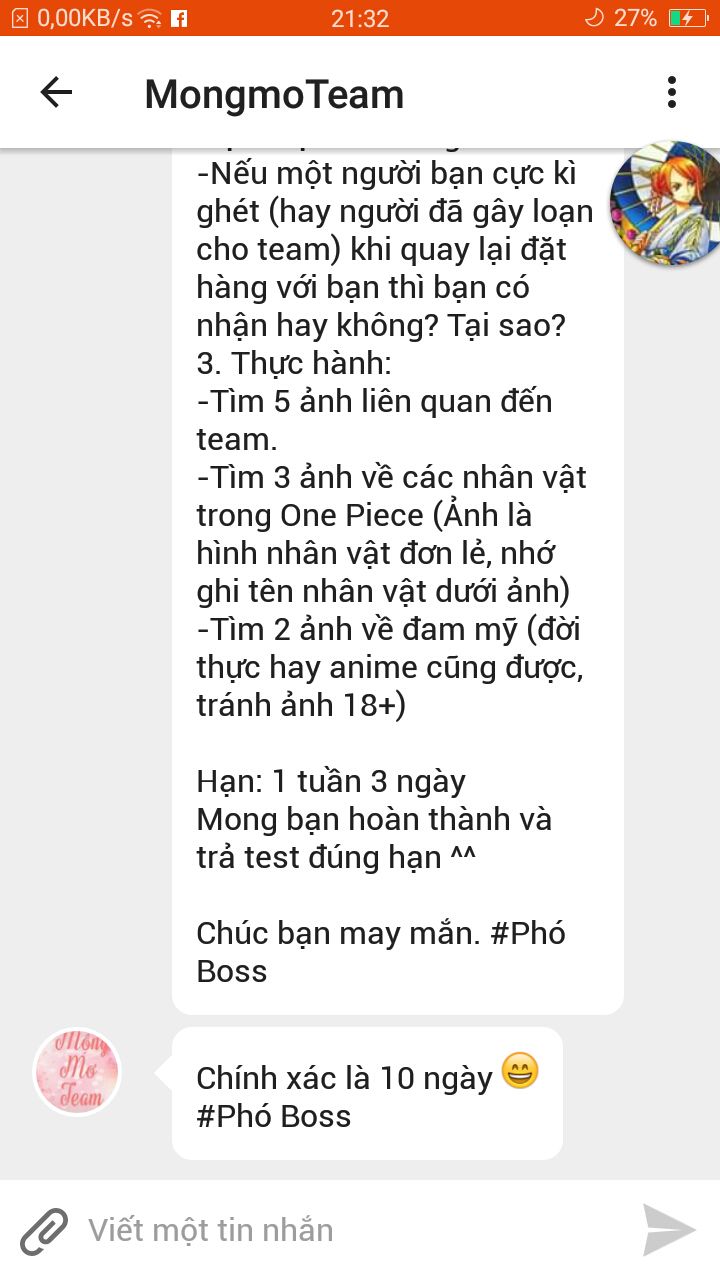720x1280 pixels.
Task: Open the Mong Mo Team sender avatar
Action: pos(77,1071)
